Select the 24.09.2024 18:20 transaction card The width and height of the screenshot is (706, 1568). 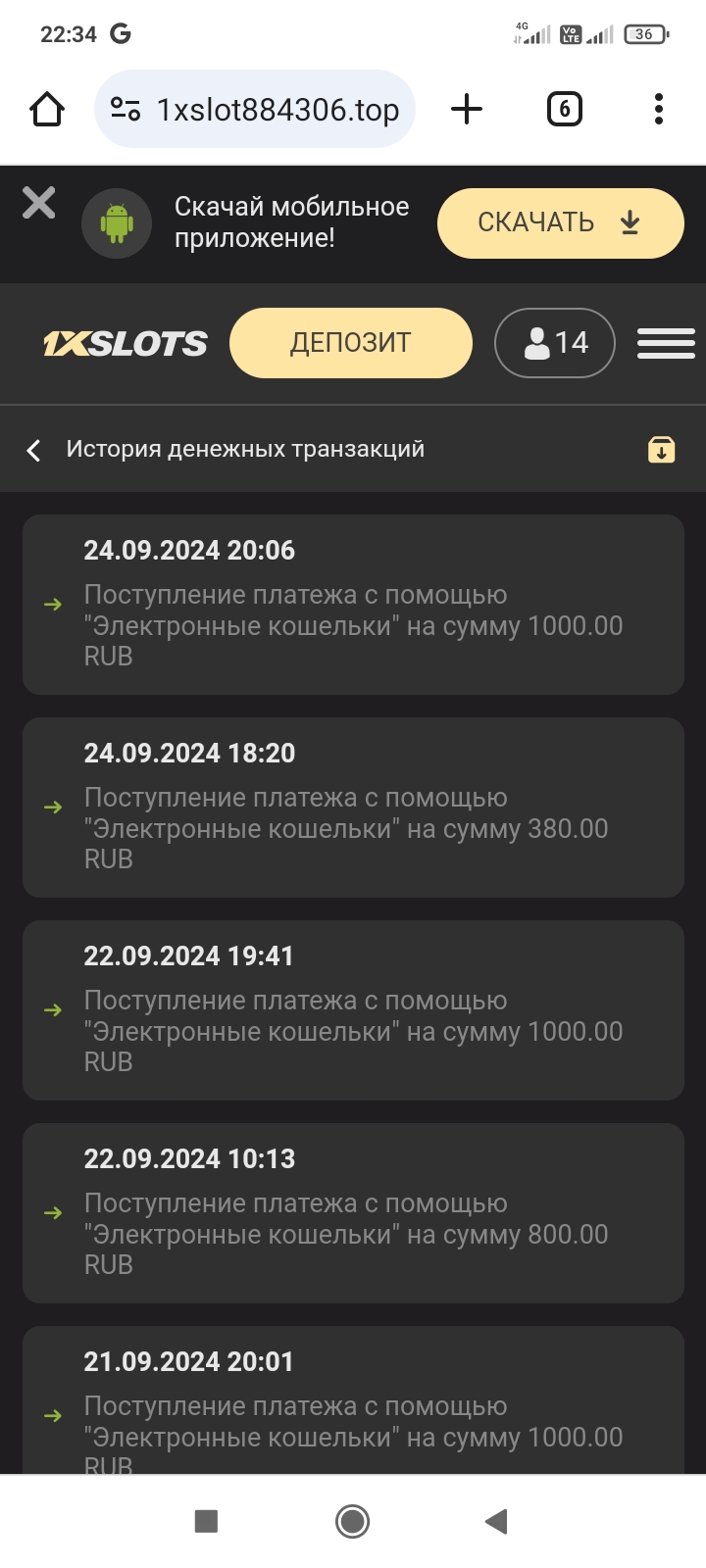(353, 807)
